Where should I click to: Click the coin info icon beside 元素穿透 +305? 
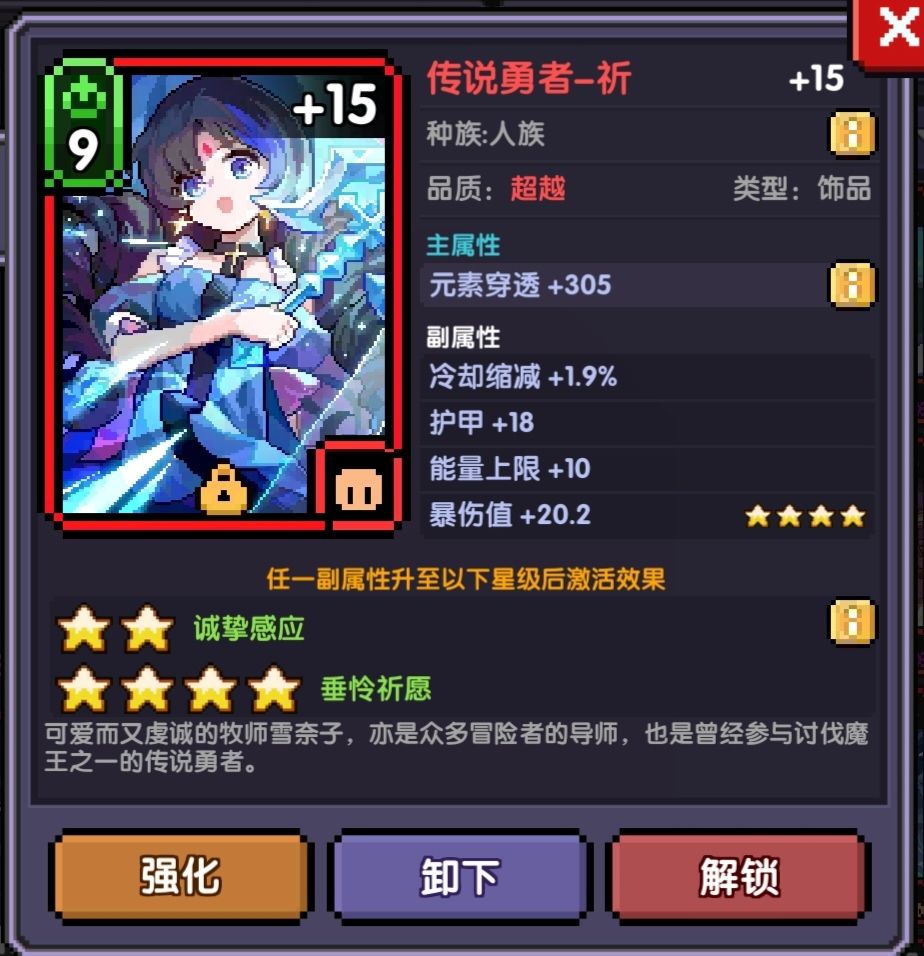coord(851,285)
